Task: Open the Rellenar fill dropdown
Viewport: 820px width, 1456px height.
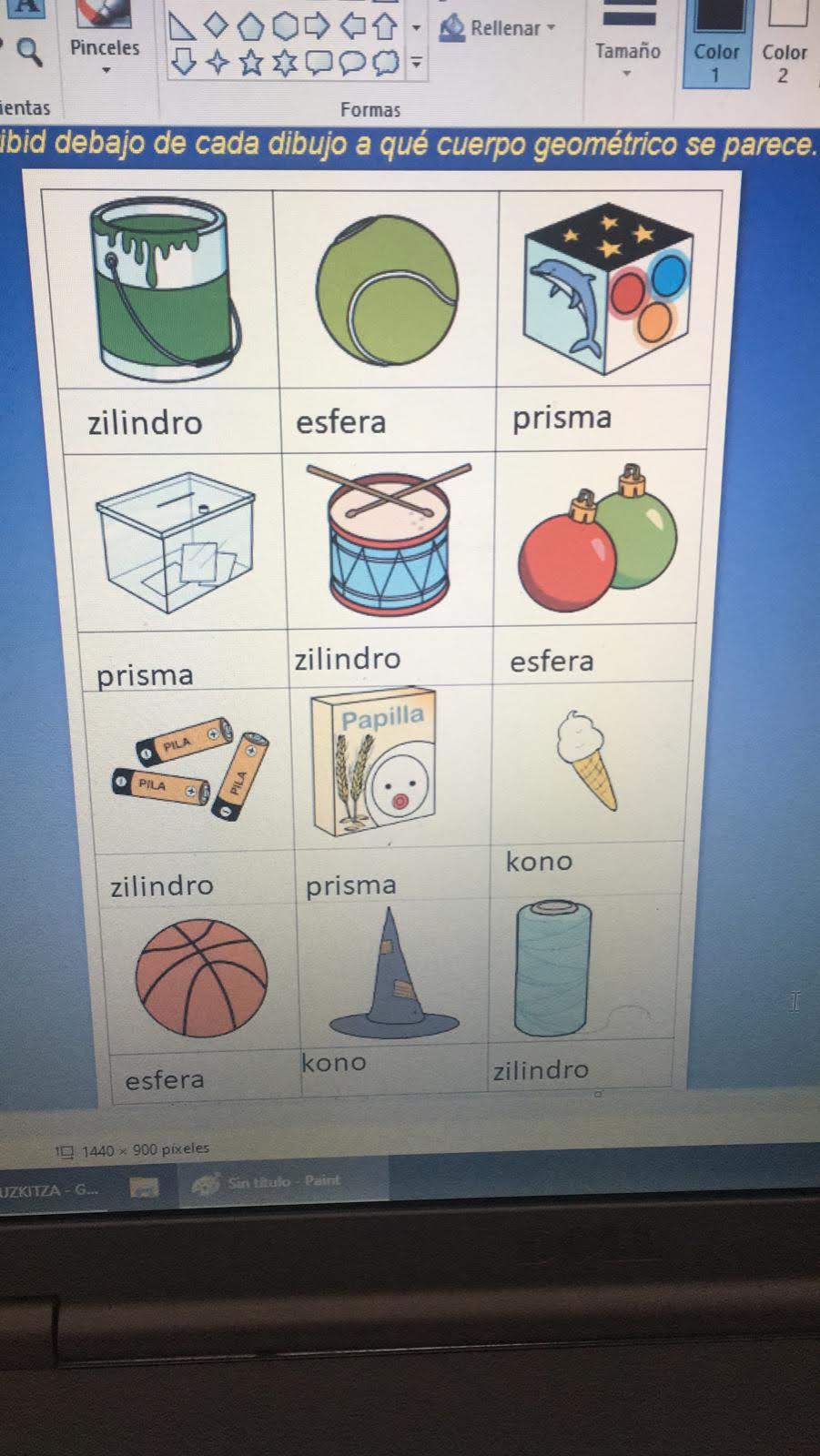Action: tap(498, 28)
